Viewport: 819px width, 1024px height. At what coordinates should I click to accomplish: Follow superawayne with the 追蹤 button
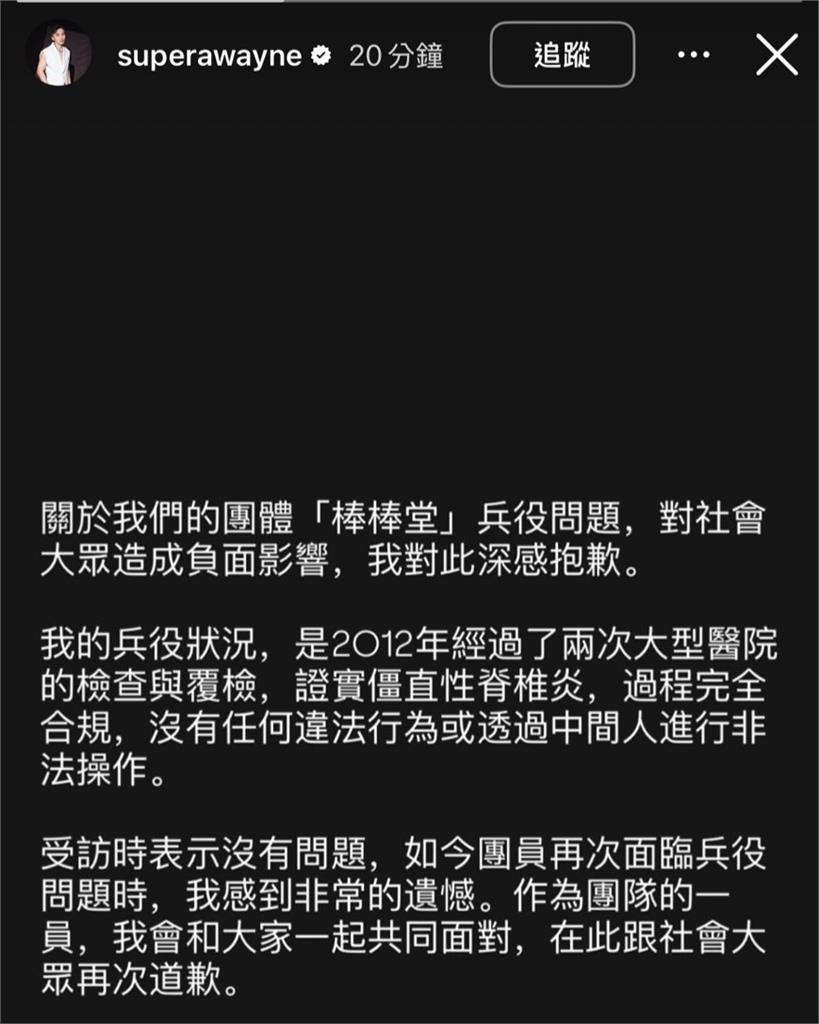point(562,55)
